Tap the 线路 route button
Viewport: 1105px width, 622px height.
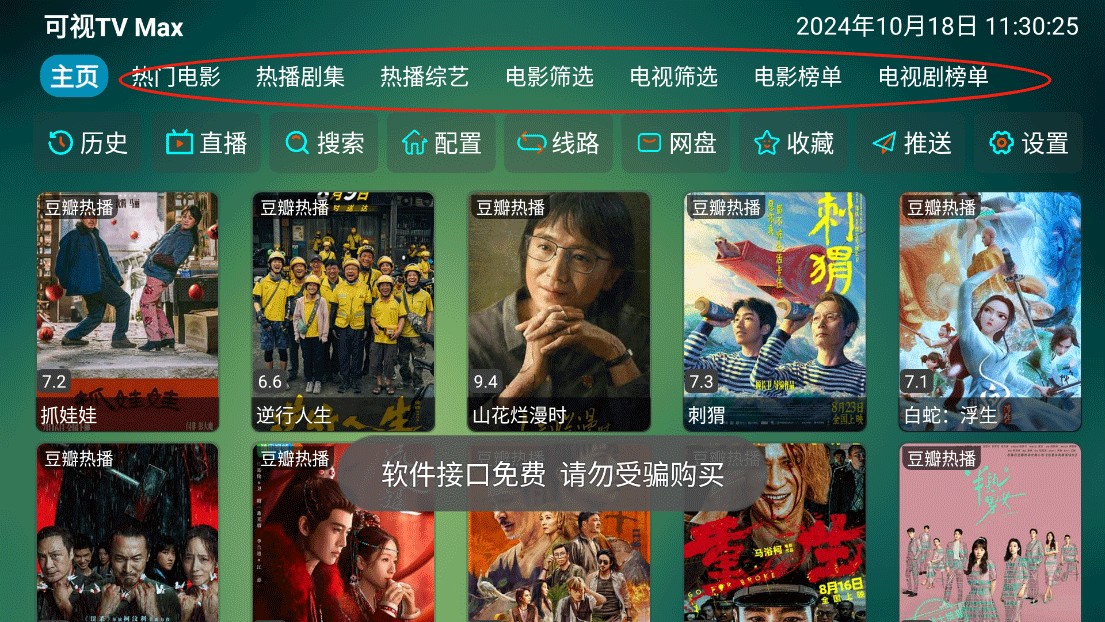point(558,143)
